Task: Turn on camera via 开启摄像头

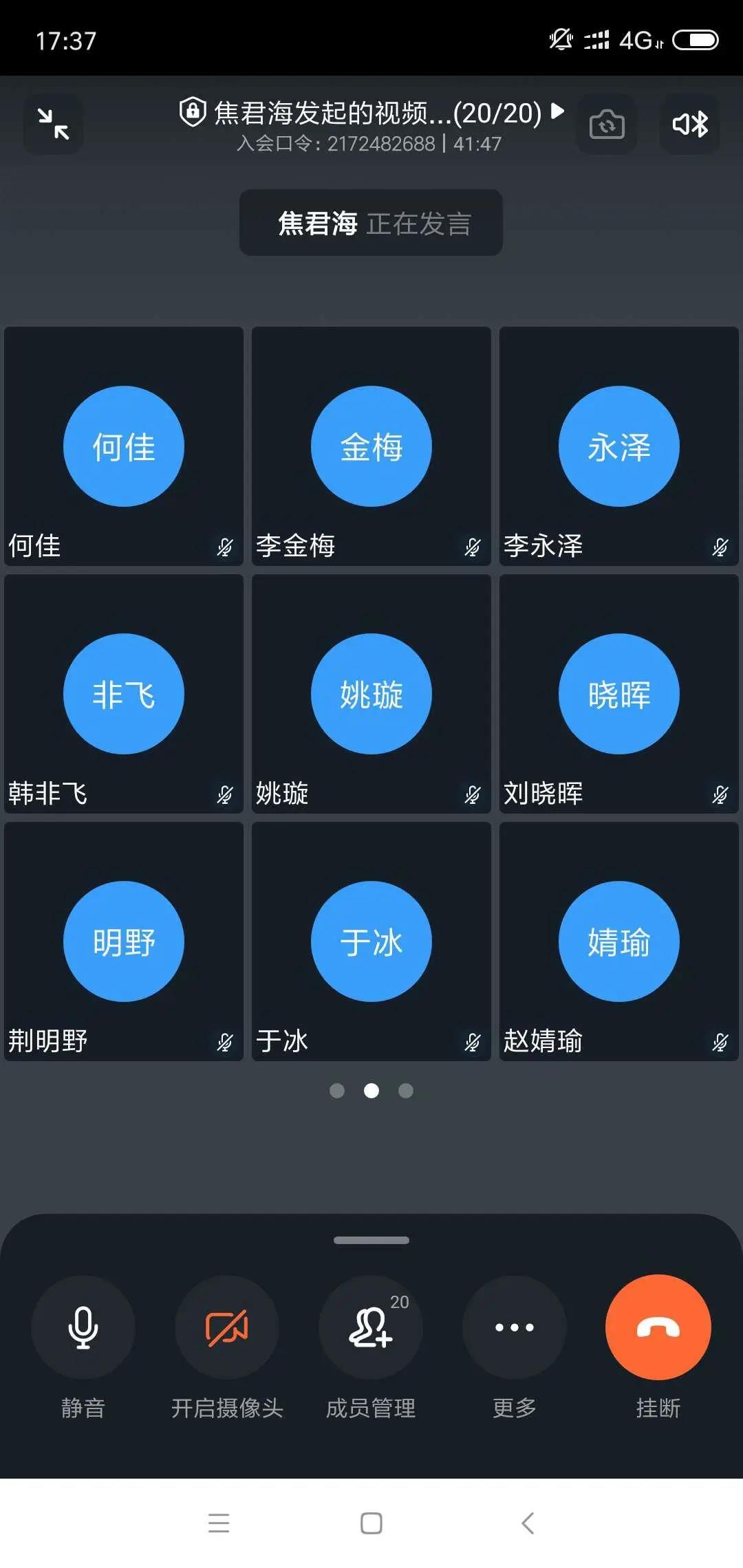Action: coord(227,1327)
